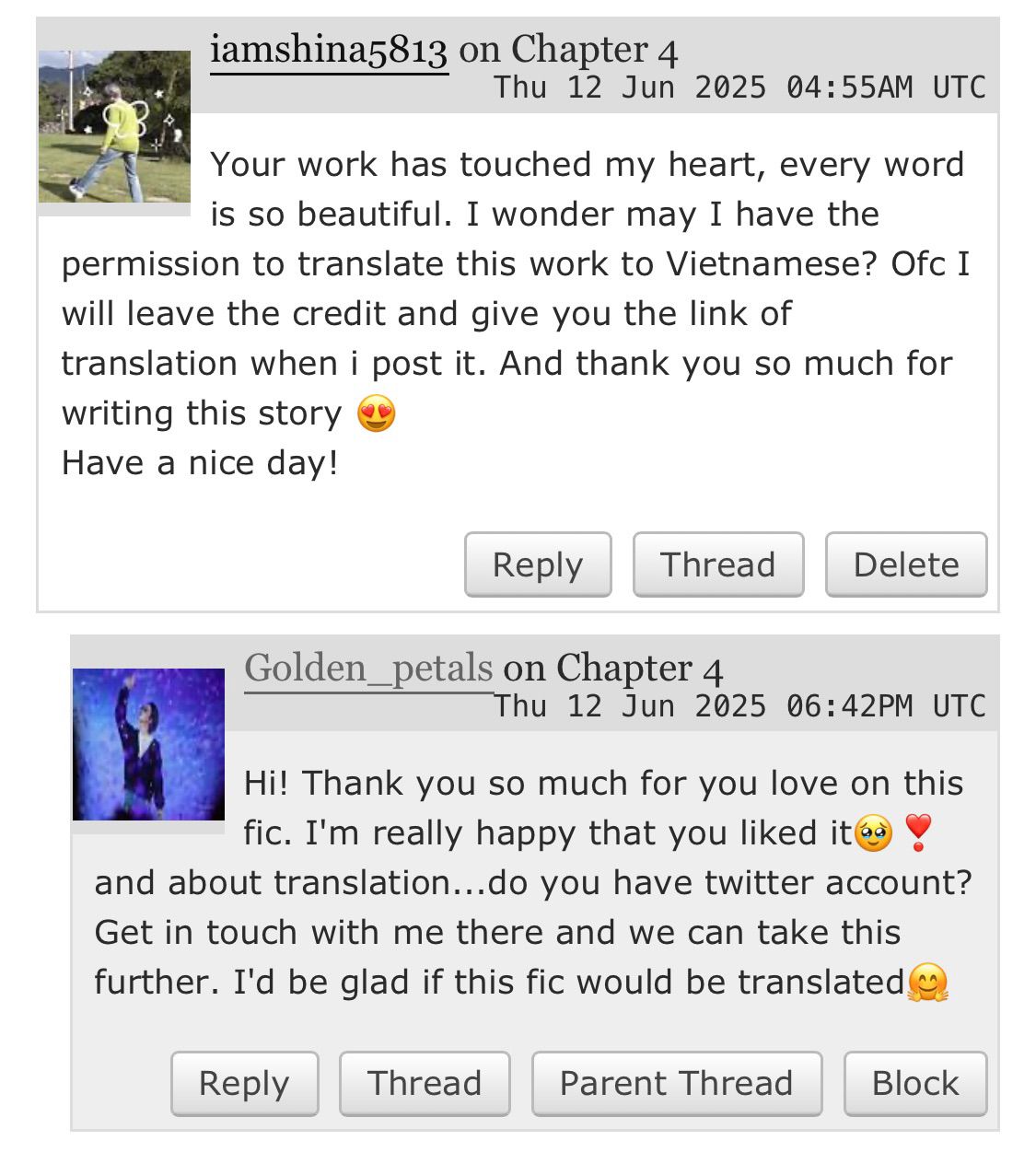Viewport: 1036px width, 1152px height.
Task: Go to the Parent Thread
Action: (x=676, y=1083)
